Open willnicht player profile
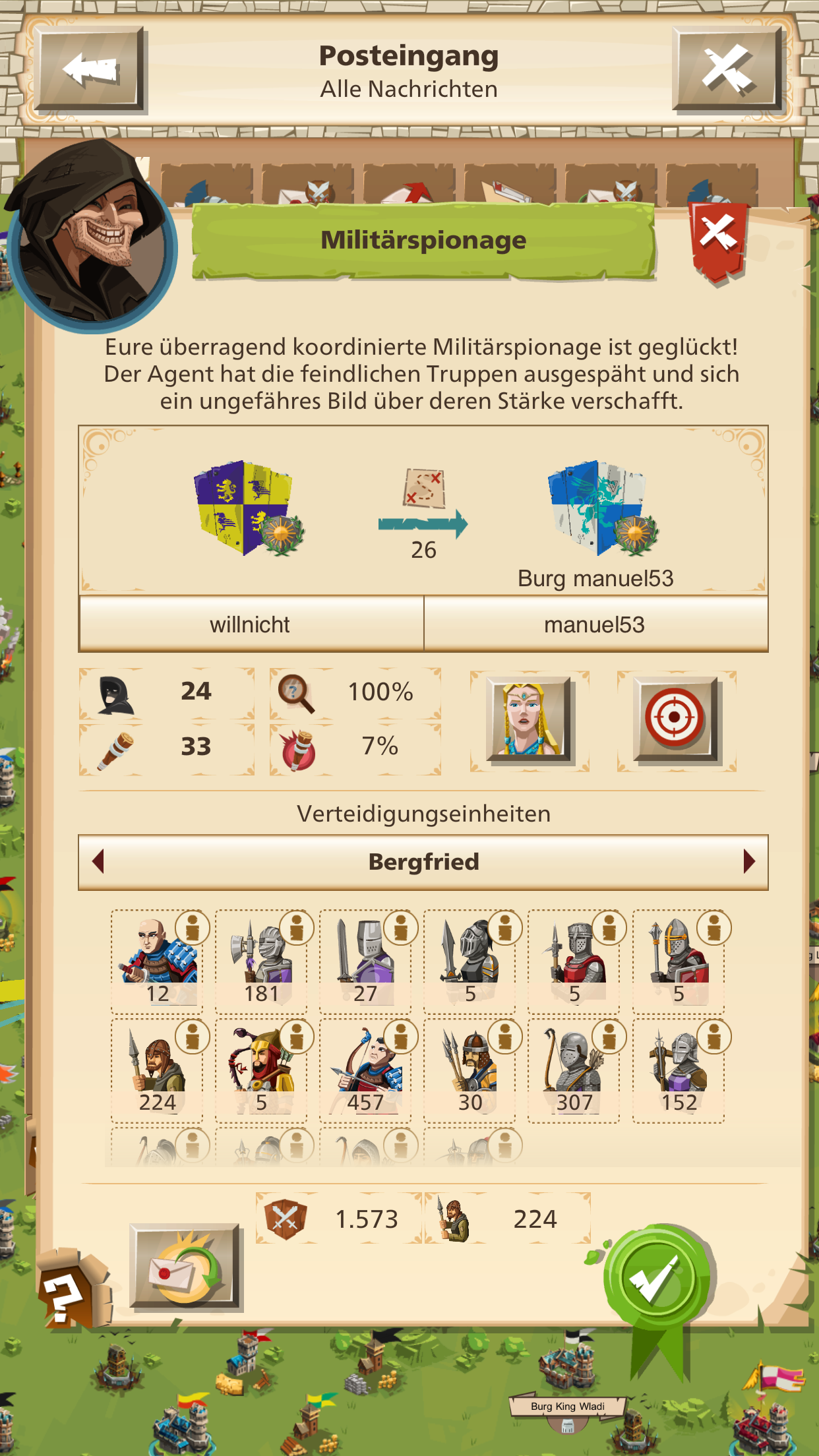This screenshot has height=1456, width=819. (x=251, y=624)
